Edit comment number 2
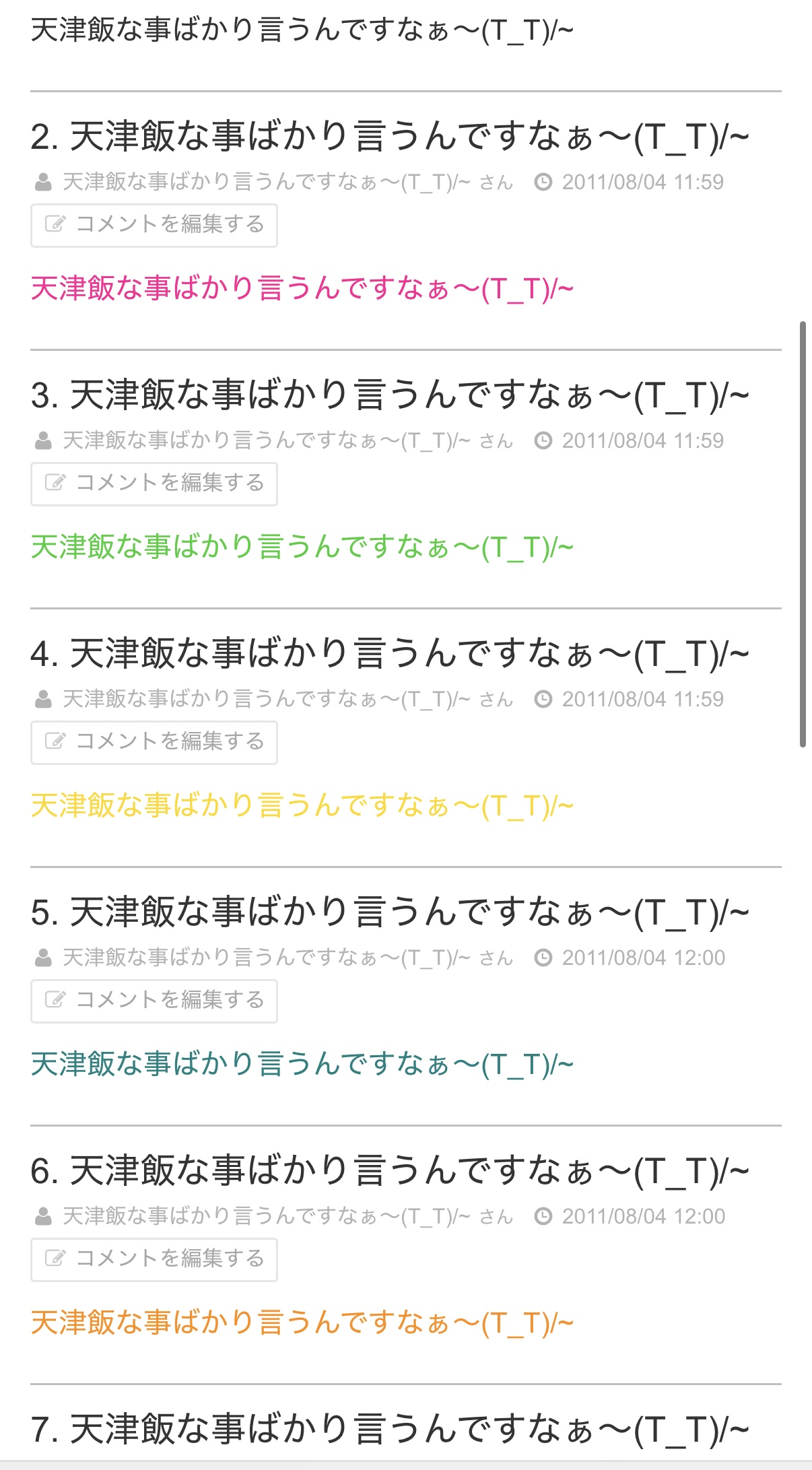The height and width of the screenshot is (1470, 812). [154, 225]
